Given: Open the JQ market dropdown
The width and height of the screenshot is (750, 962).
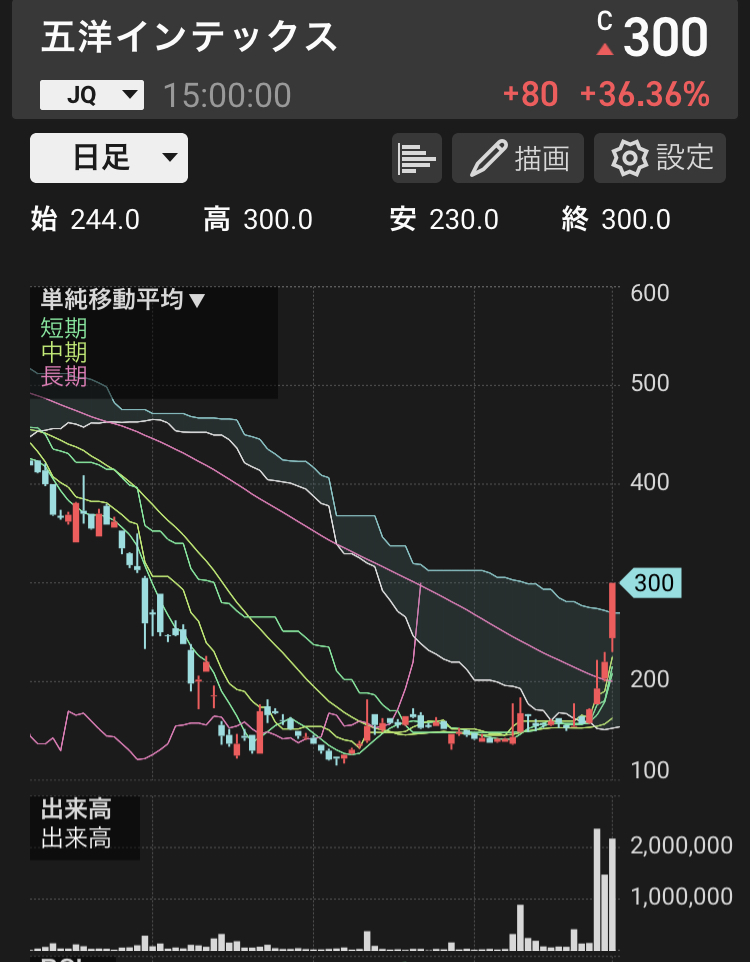Looking at the screenshot, I should (x=92, y=95).
